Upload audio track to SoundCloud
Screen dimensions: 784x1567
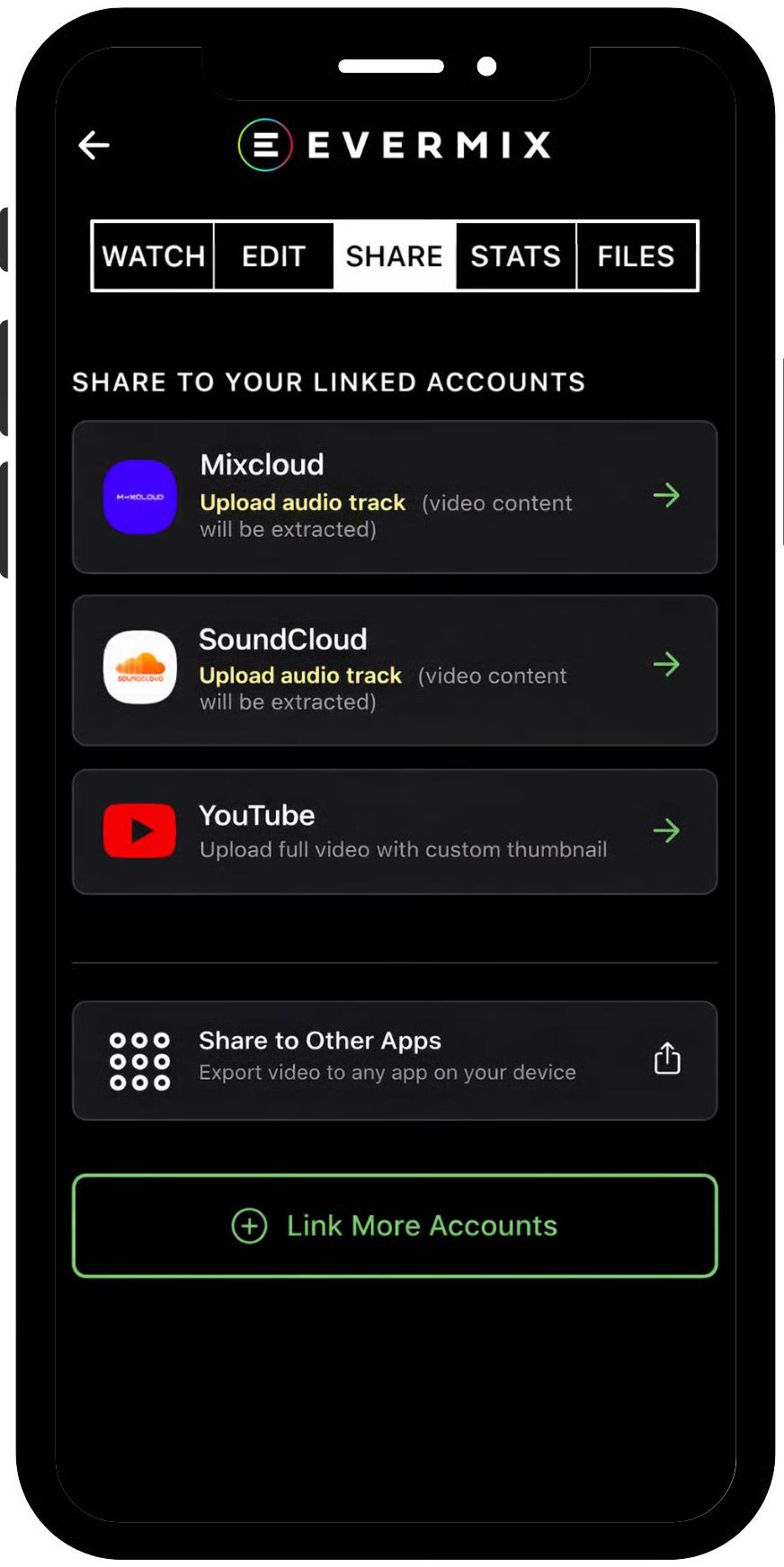click(x=395, y=670)
